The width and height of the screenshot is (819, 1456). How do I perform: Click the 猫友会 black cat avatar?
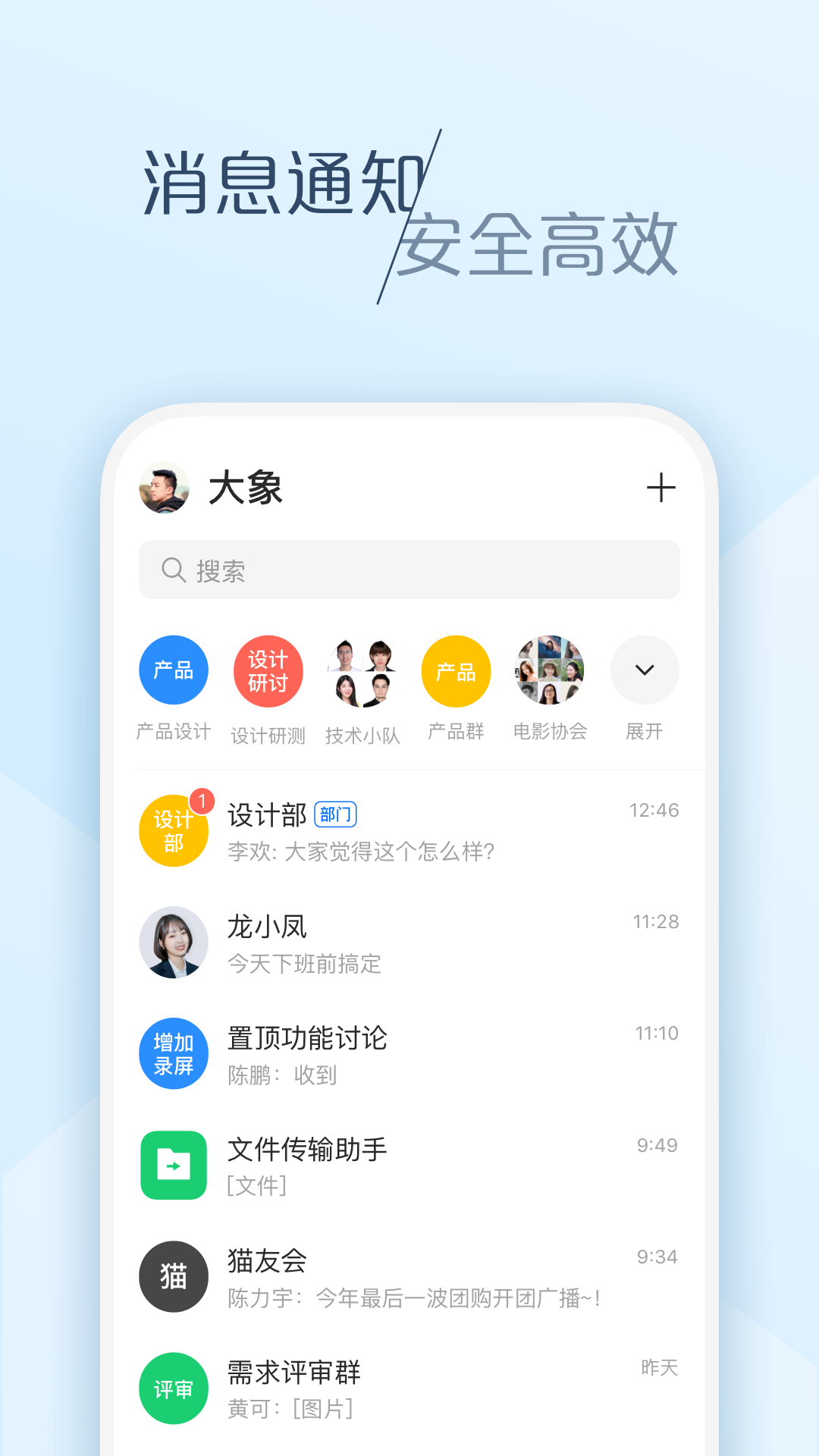coord(174,1276)
